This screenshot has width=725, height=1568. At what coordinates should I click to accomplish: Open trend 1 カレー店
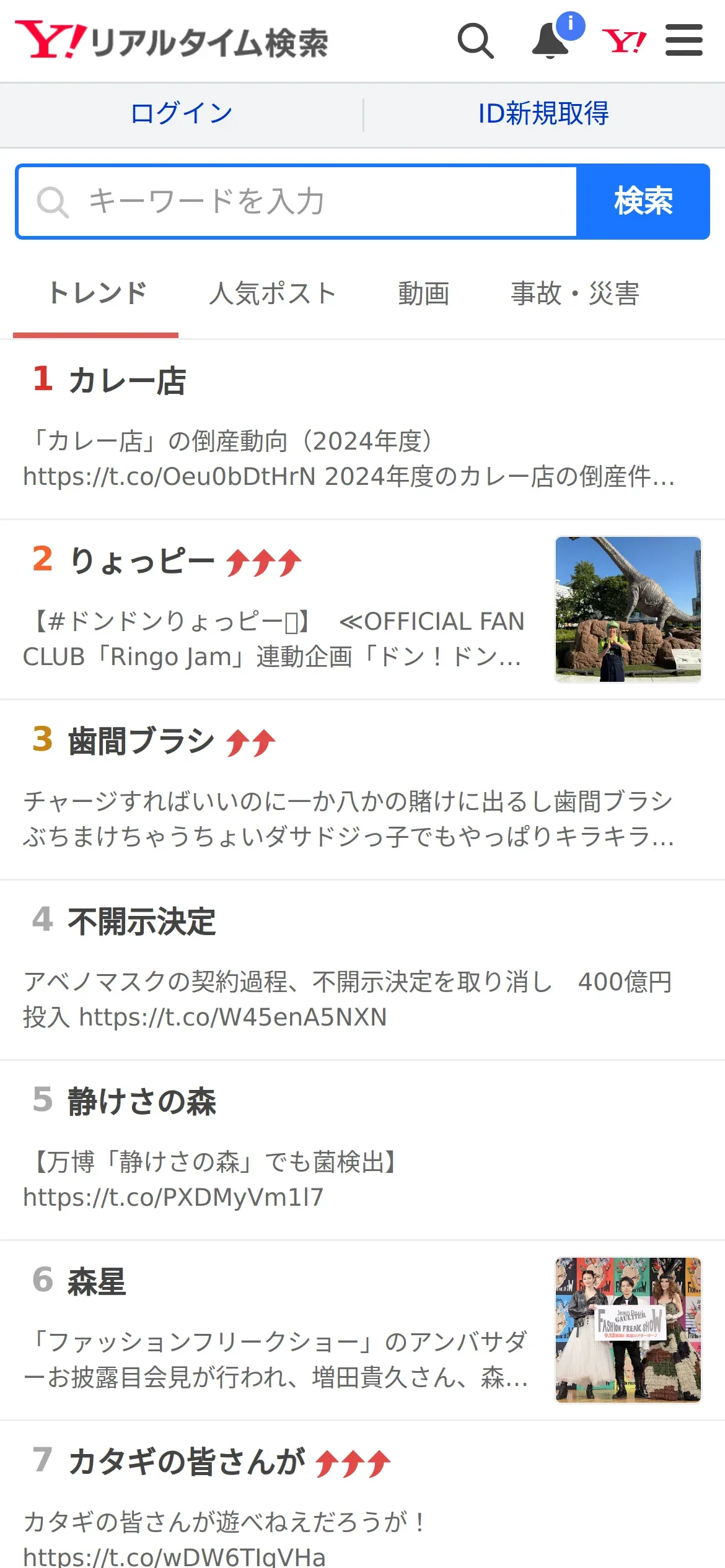click(x=127, y=380)
